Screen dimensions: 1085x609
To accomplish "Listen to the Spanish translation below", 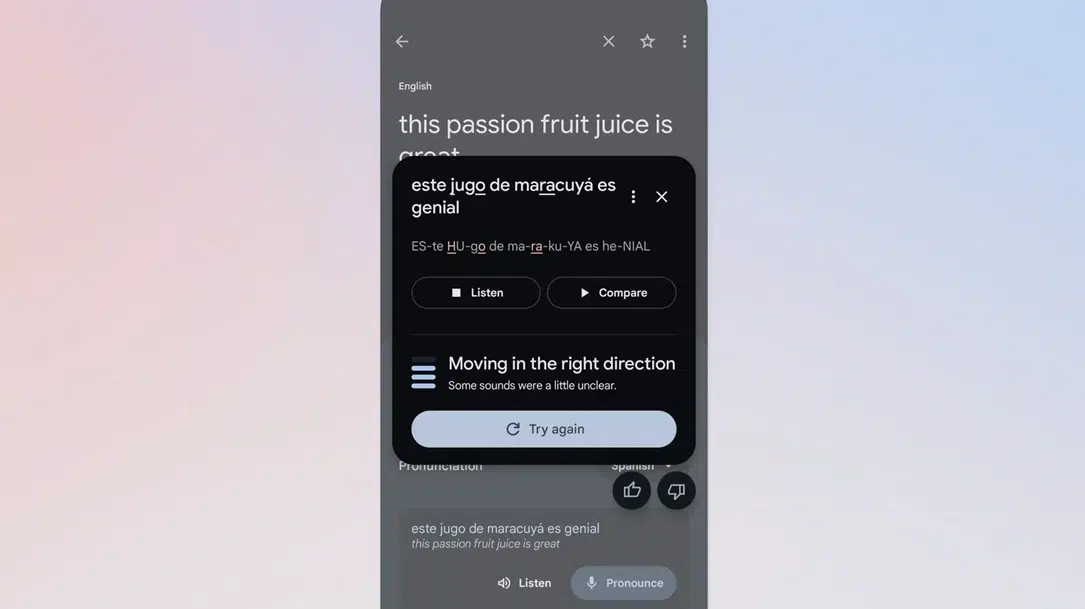I will tap(524, 583).
